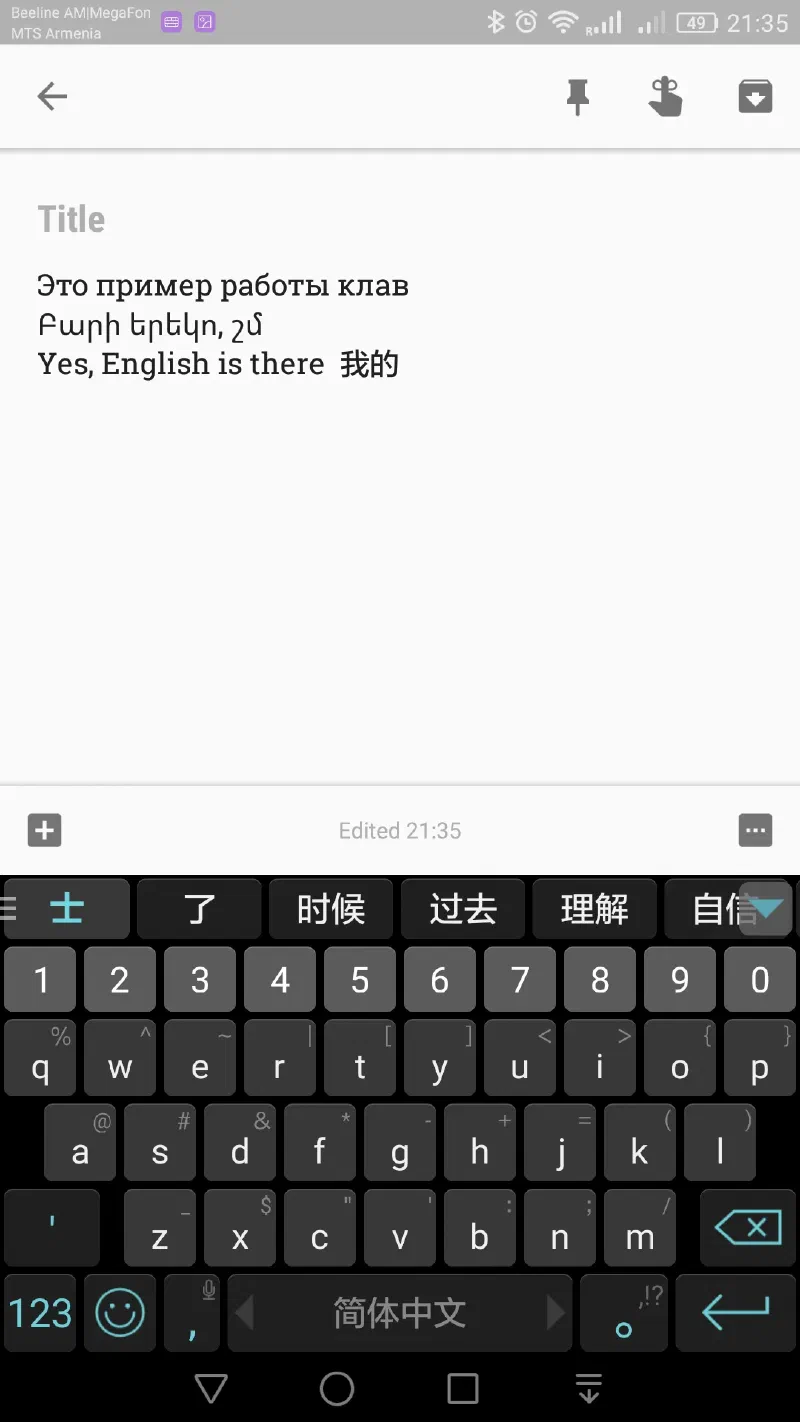Open the add attachment plus menu

tap(45, 830)
